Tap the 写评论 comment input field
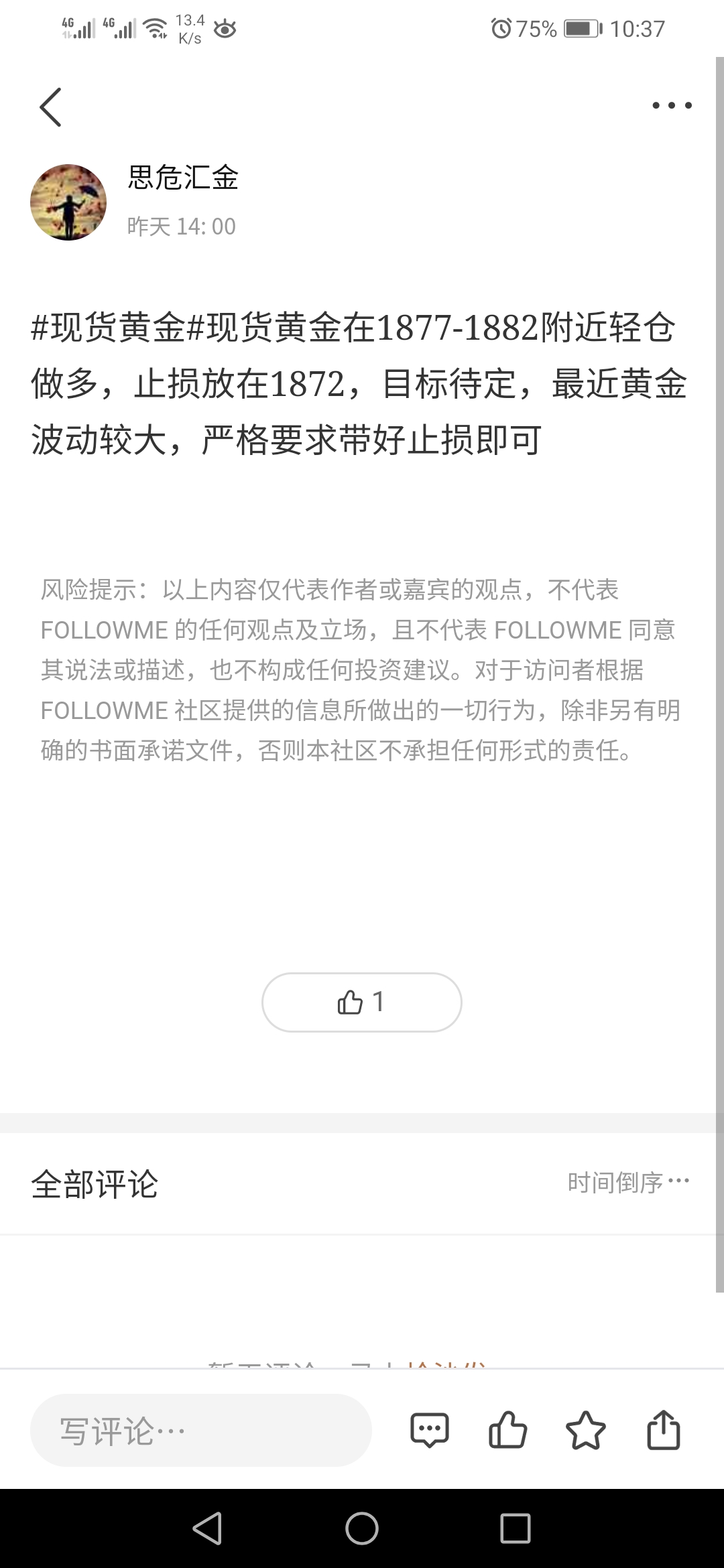Image resolution: width=724 pixels, height=1568 pixels. tap(201, 1430)
